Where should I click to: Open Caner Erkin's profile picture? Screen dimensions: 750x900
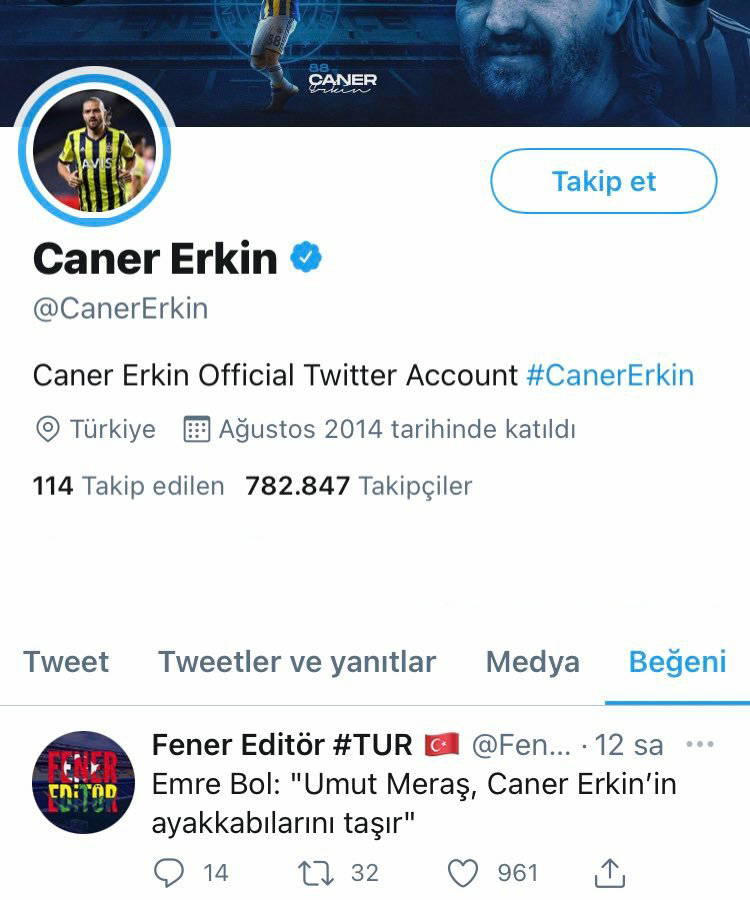click(x=95, y=154)
